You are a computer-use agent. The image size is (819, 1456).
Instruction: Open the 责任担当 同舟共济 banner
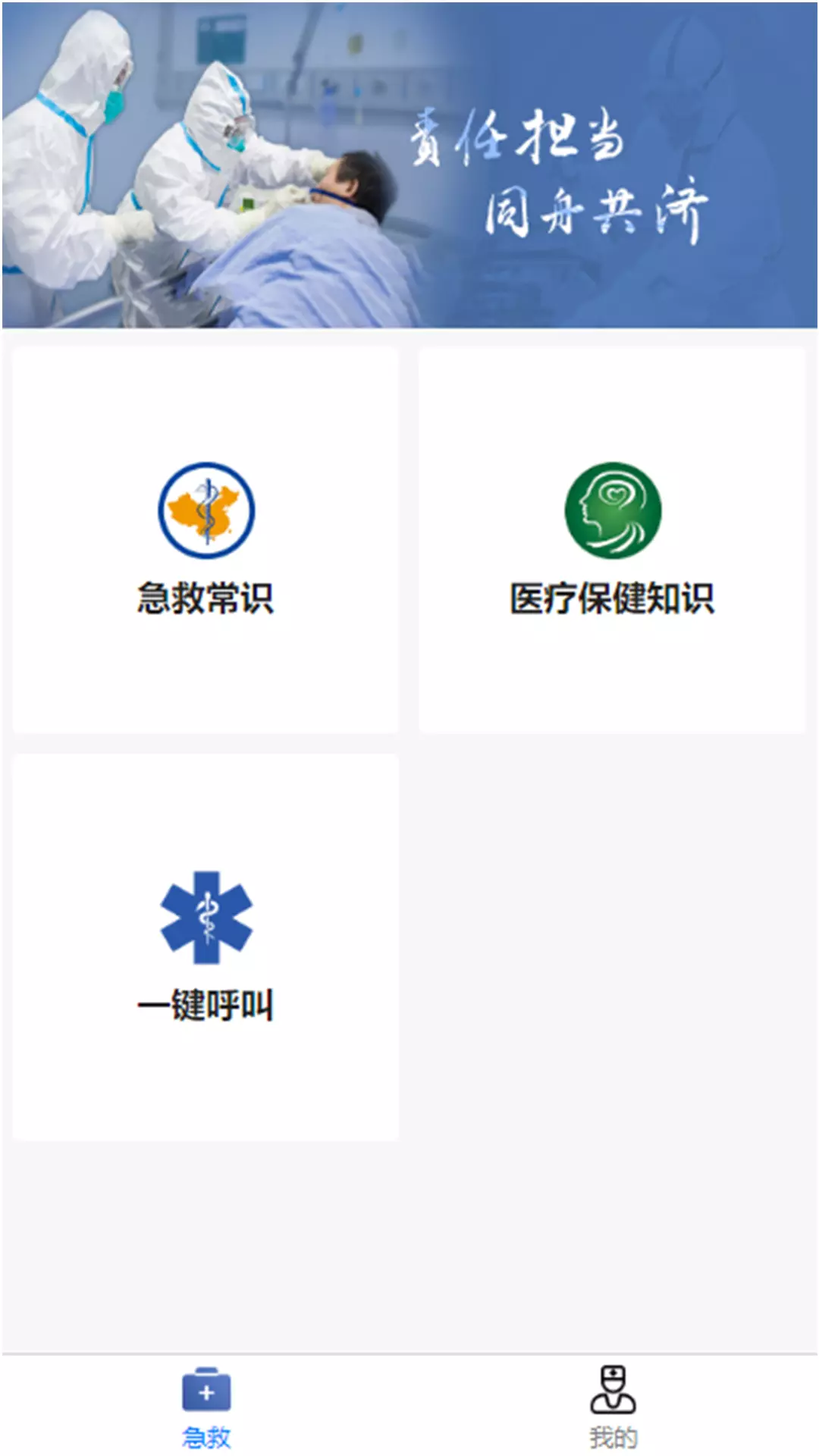coord(409,165)
